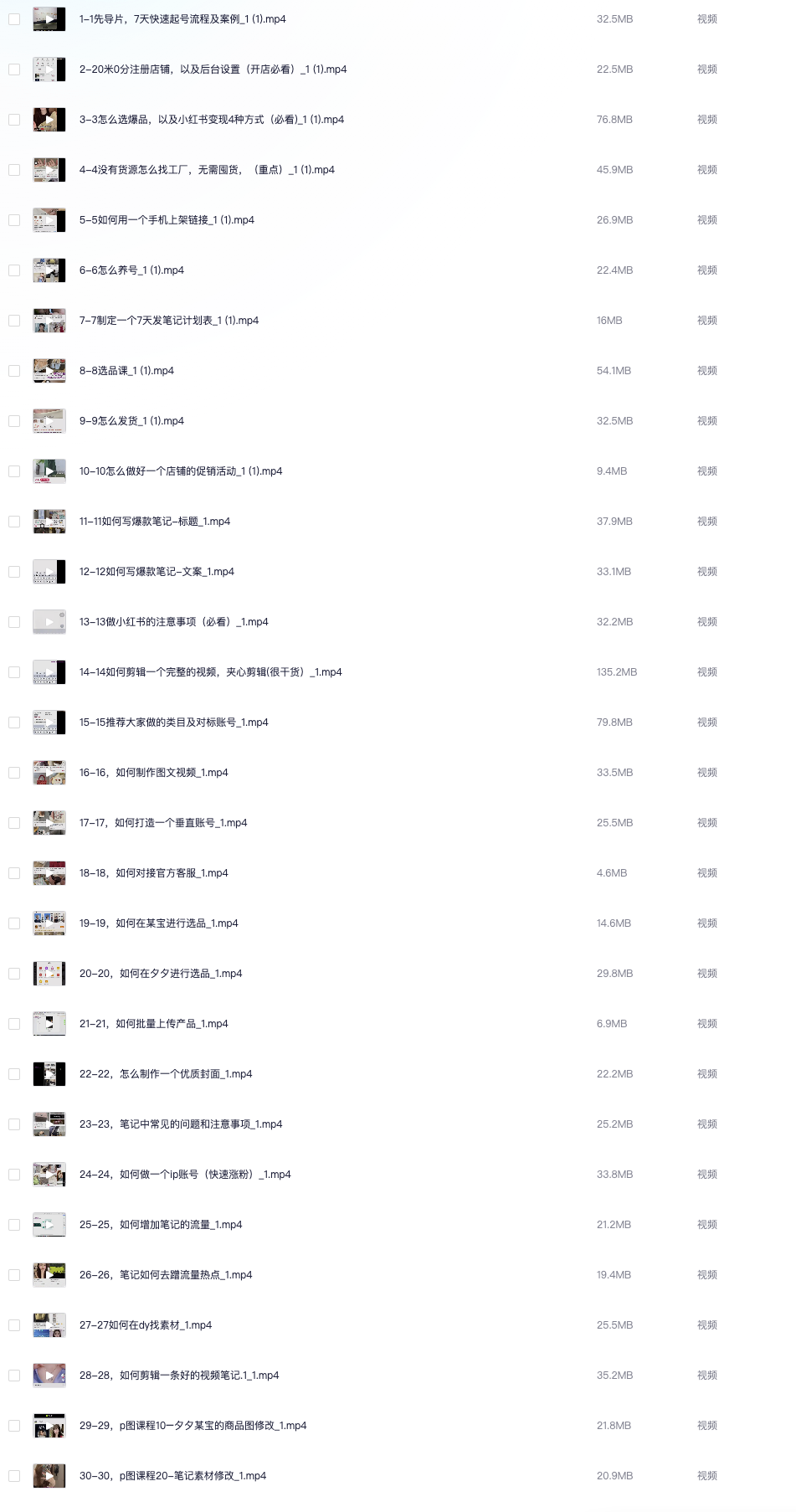796x1512 pixels.
Task: Tap the thumbnail of 16-16如何制作图文视频
Action: point(49,773)
